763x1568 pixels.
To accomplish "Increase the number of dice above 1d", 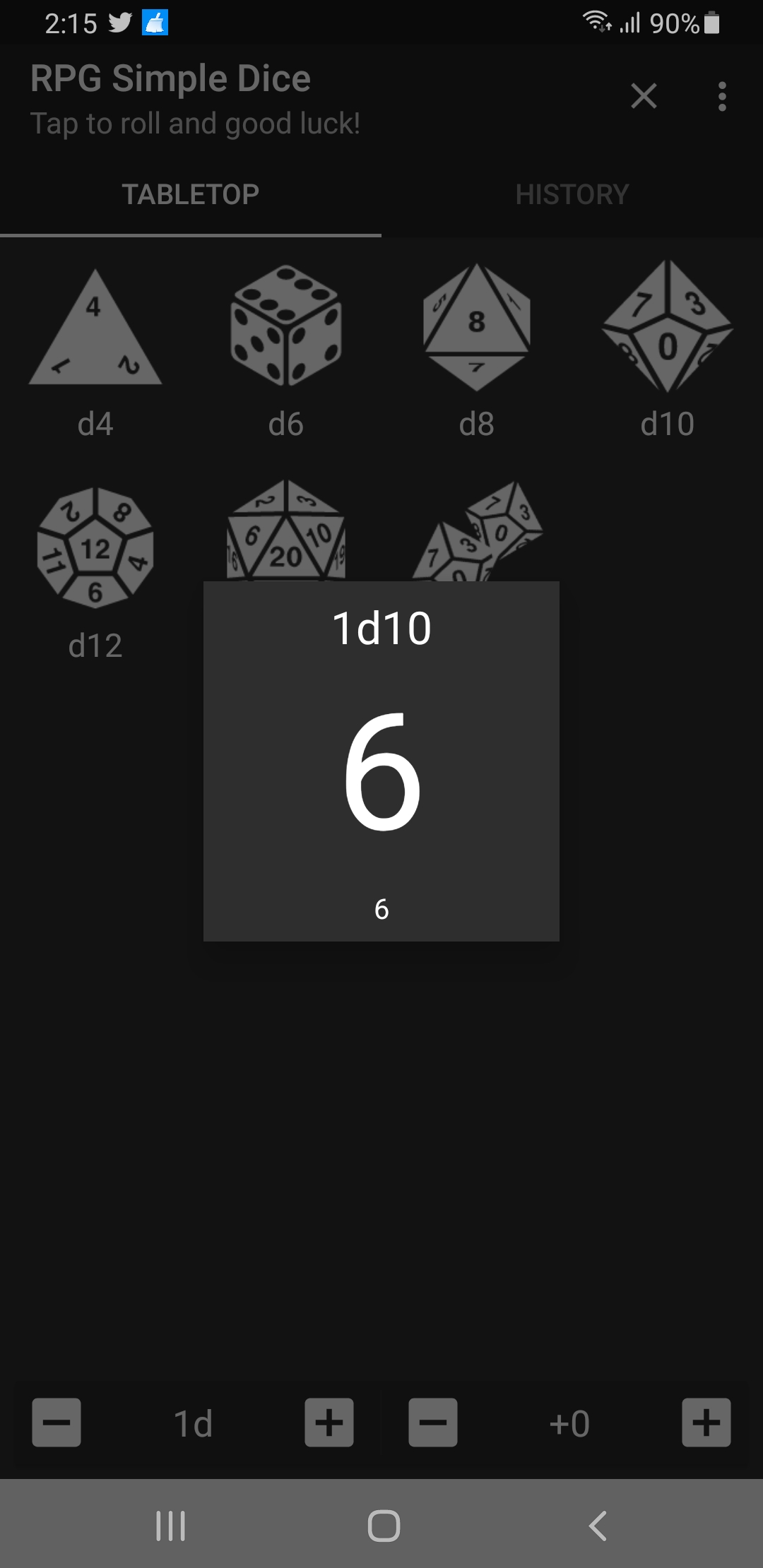I will [329, 1423].
